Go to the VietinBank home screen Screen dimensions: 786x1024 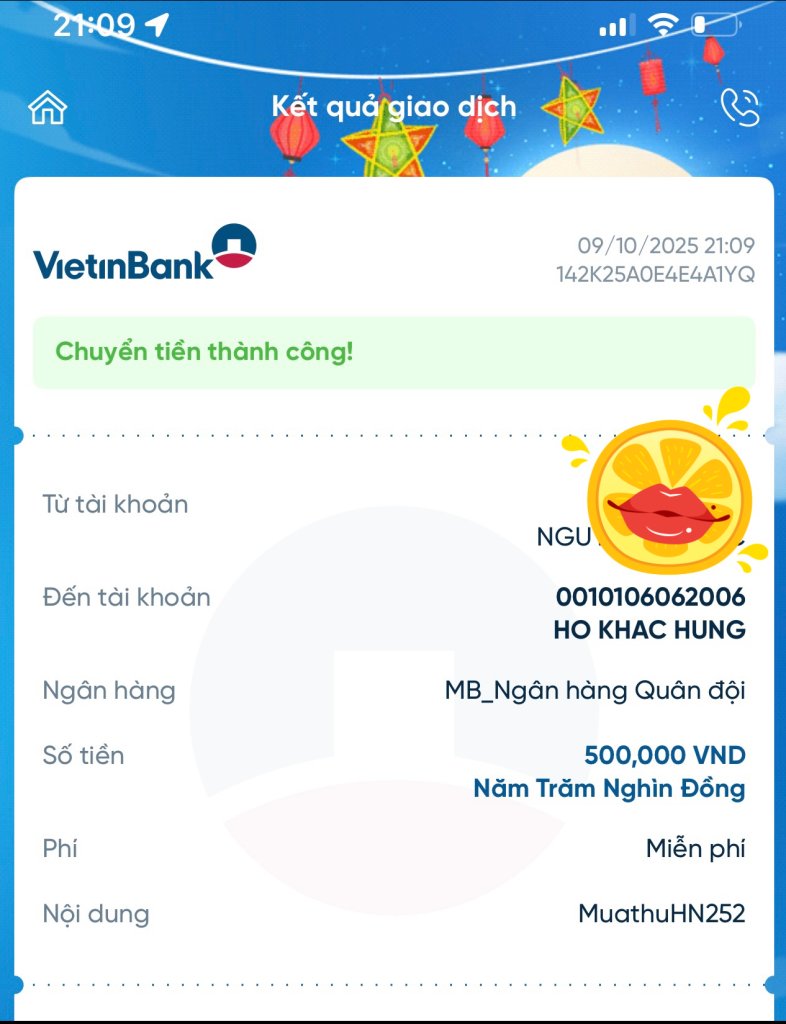[47, 107]
